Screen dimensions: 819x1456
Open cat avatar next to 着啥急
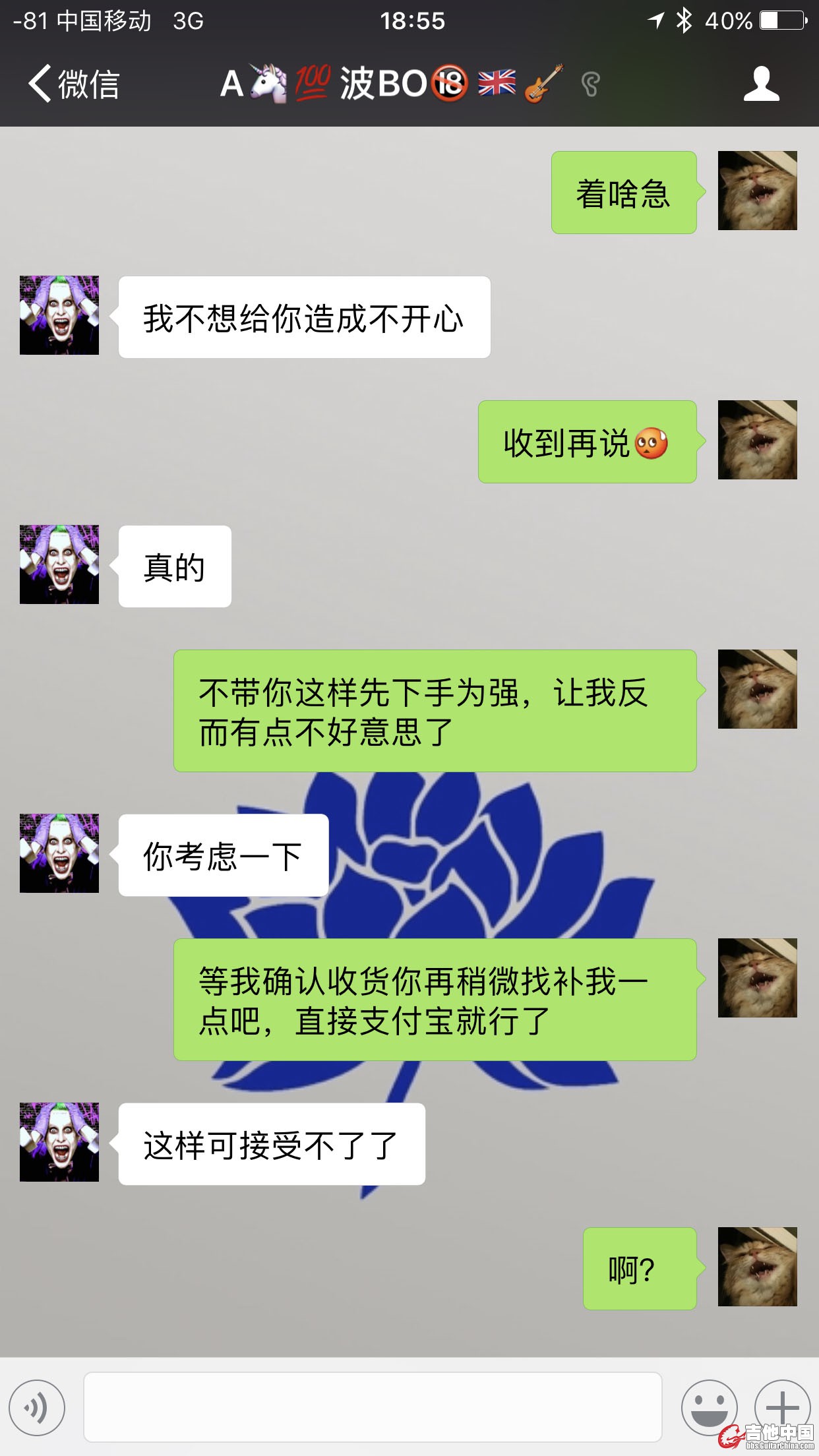pos(757,191)
